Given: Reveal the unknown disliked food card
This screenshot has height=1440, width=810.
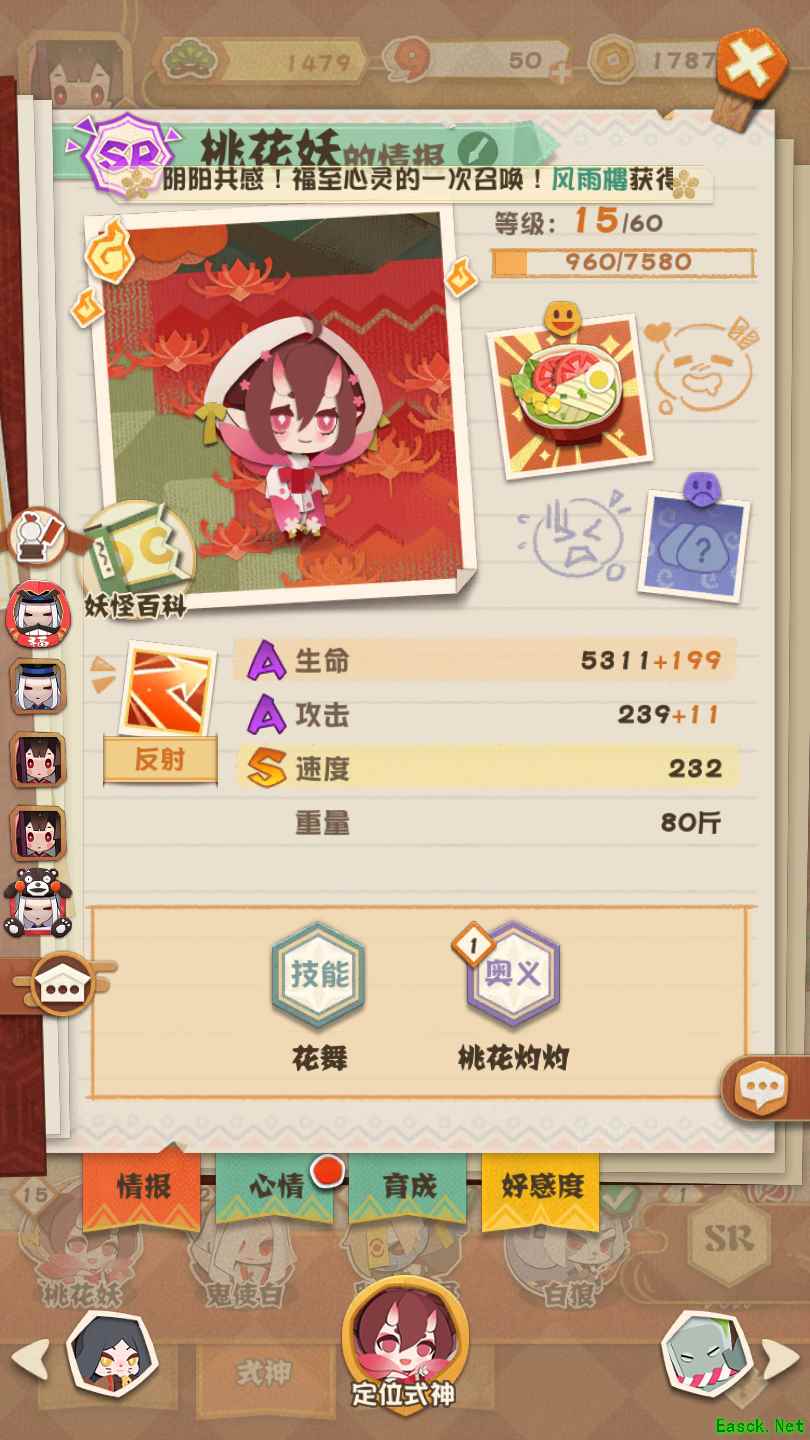Looking at the screenshot, I should tap(694, 545).
